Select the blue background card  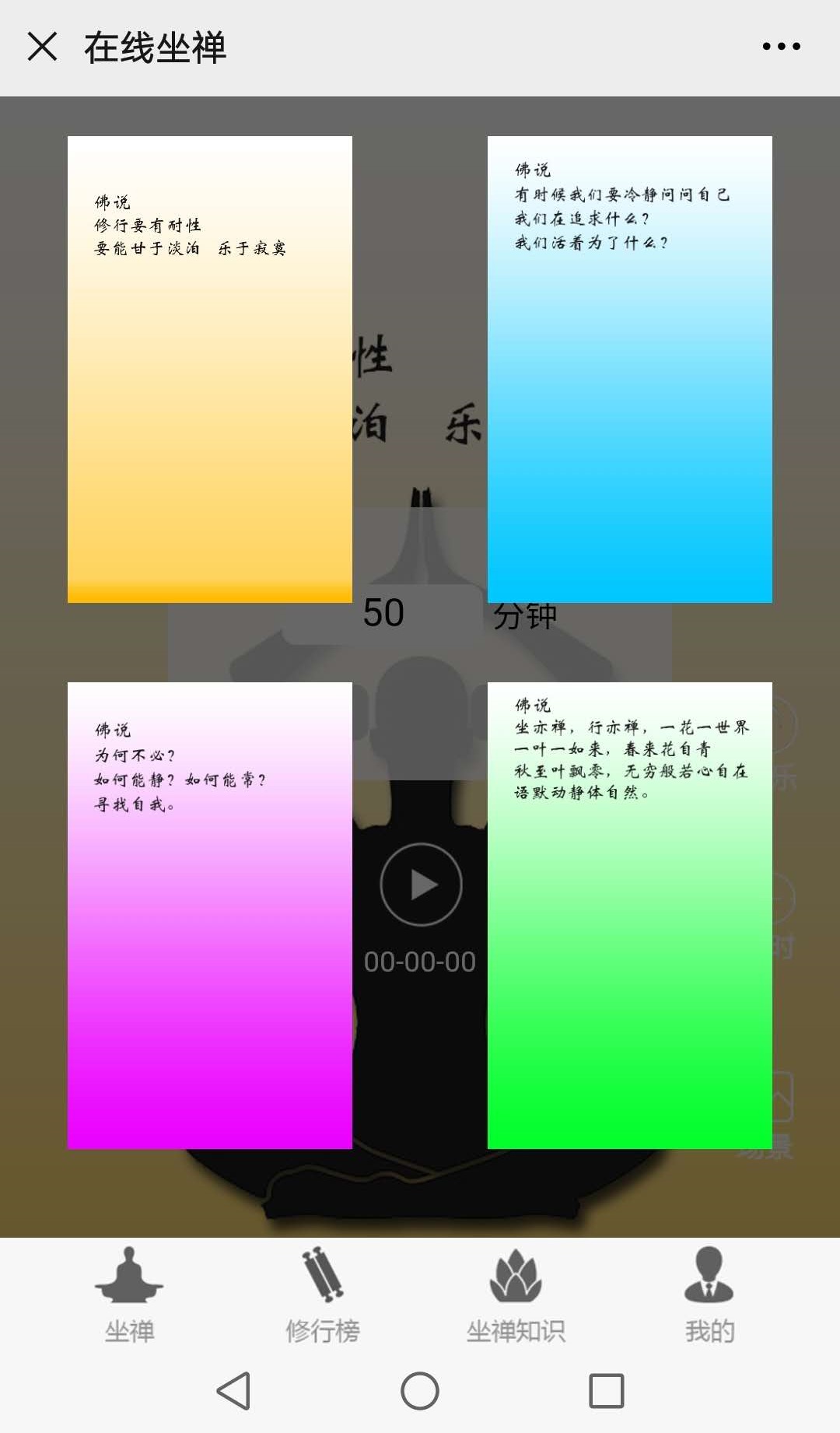tap(629, 370)
